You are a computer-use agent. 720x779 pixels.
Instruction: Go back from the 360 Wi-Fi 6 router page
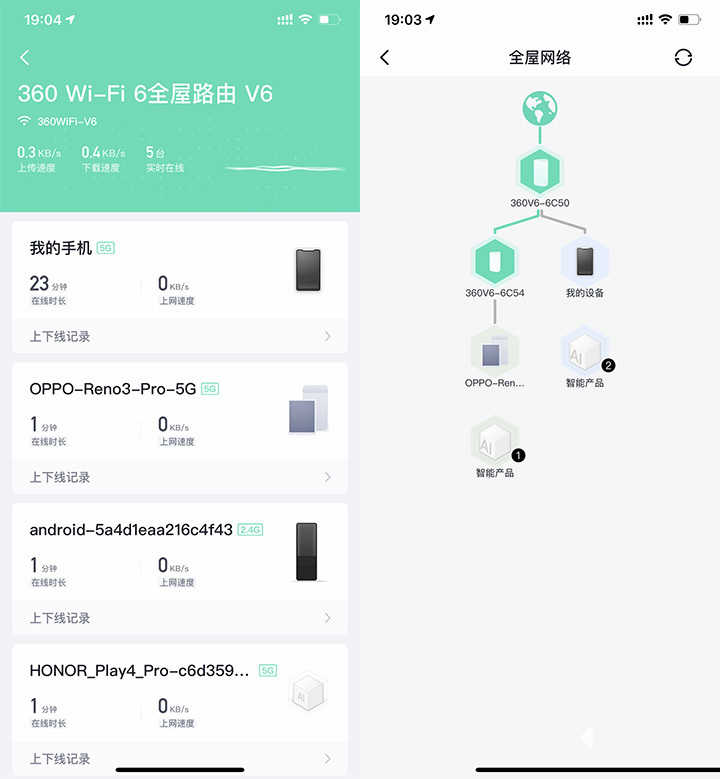coord(25,58)
